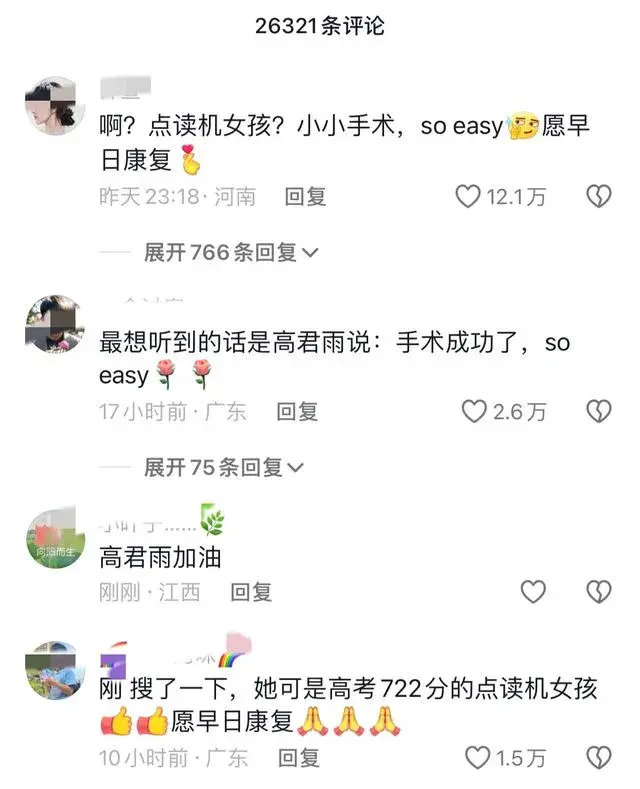
Task: Dislike the 高考722分 comment
Action: (598, 756)
